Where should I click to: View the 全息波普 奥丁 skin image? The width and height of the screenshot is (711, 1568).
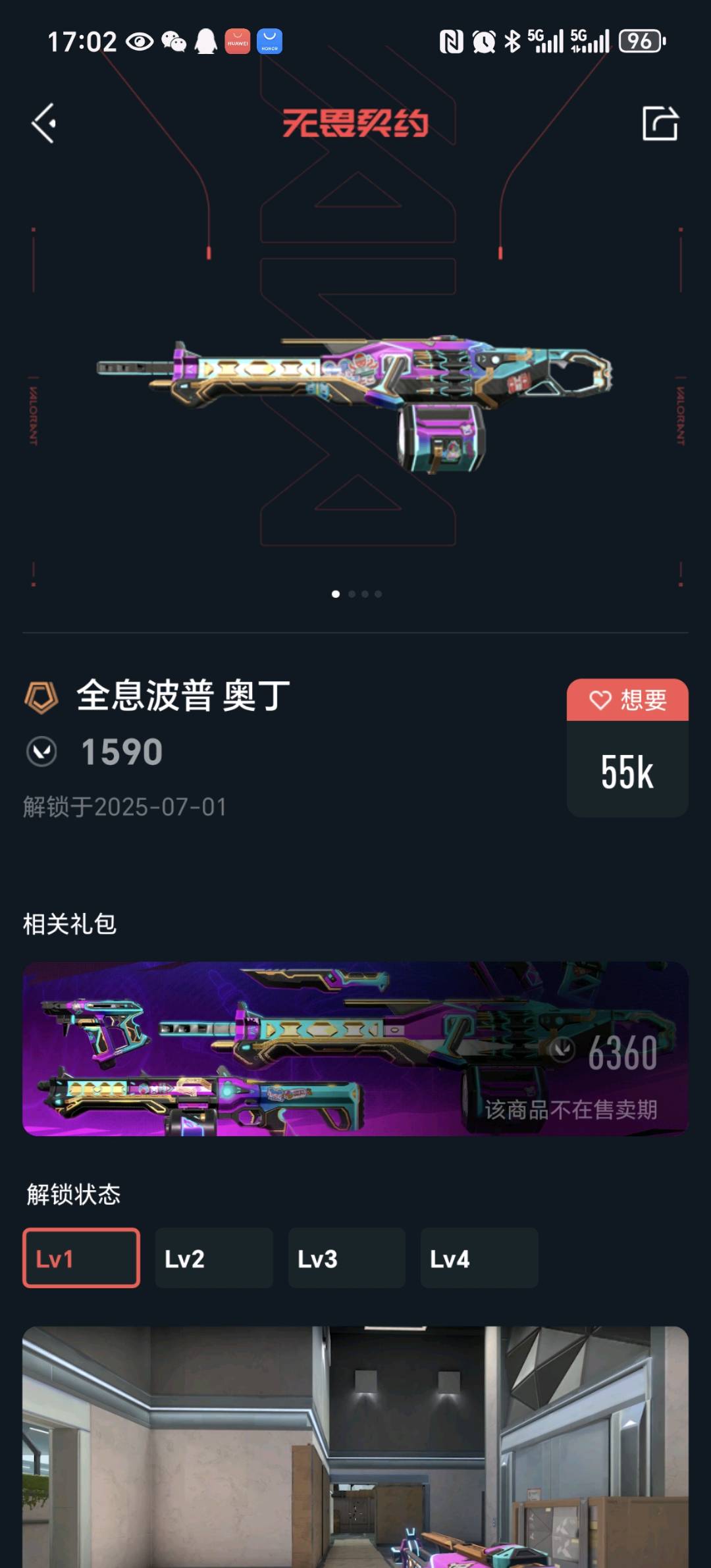(355, 402)
